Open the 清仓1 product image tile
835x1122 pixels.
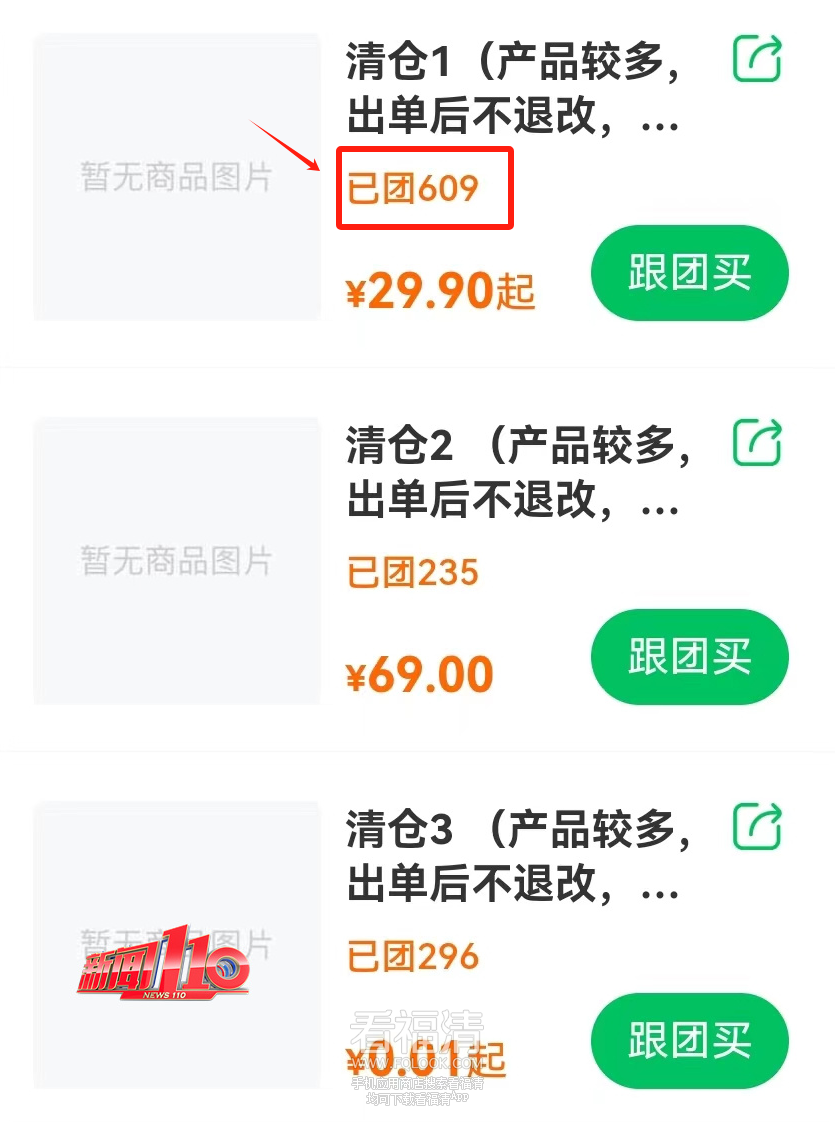pyautogui.click(x=177, y=177)
